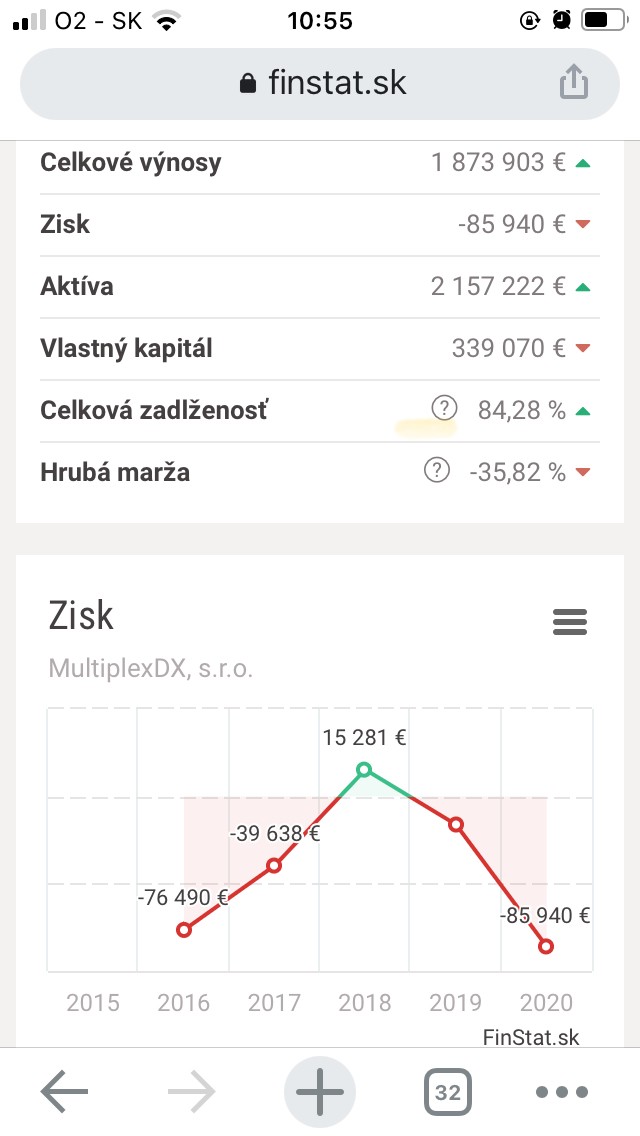
Task: Select the 2020 data point on chart
Action: click(546, 946)
